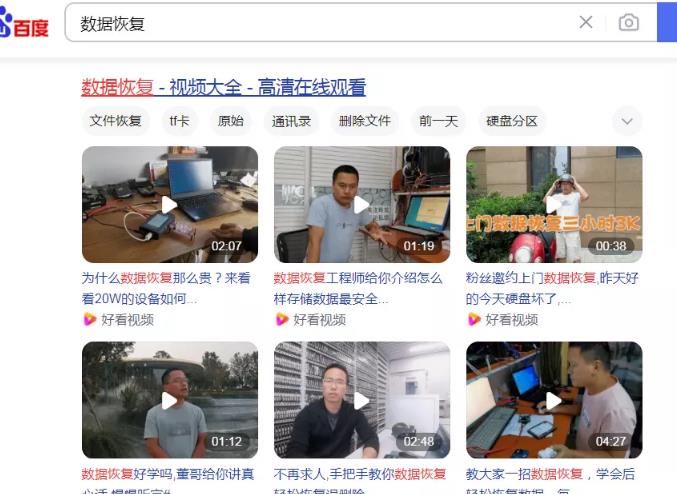Select the 原始 chip
This screenshot has height=494, width=677.
pos(230,121)
